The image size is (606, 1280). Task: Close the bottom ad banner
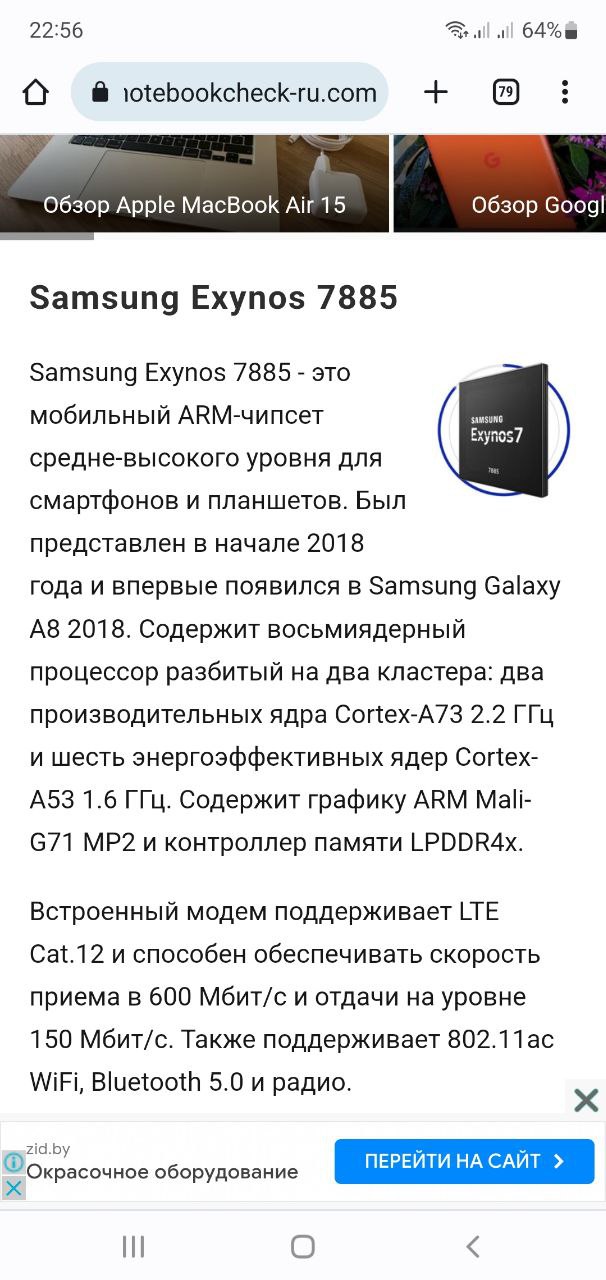[x=586, y=1100]
